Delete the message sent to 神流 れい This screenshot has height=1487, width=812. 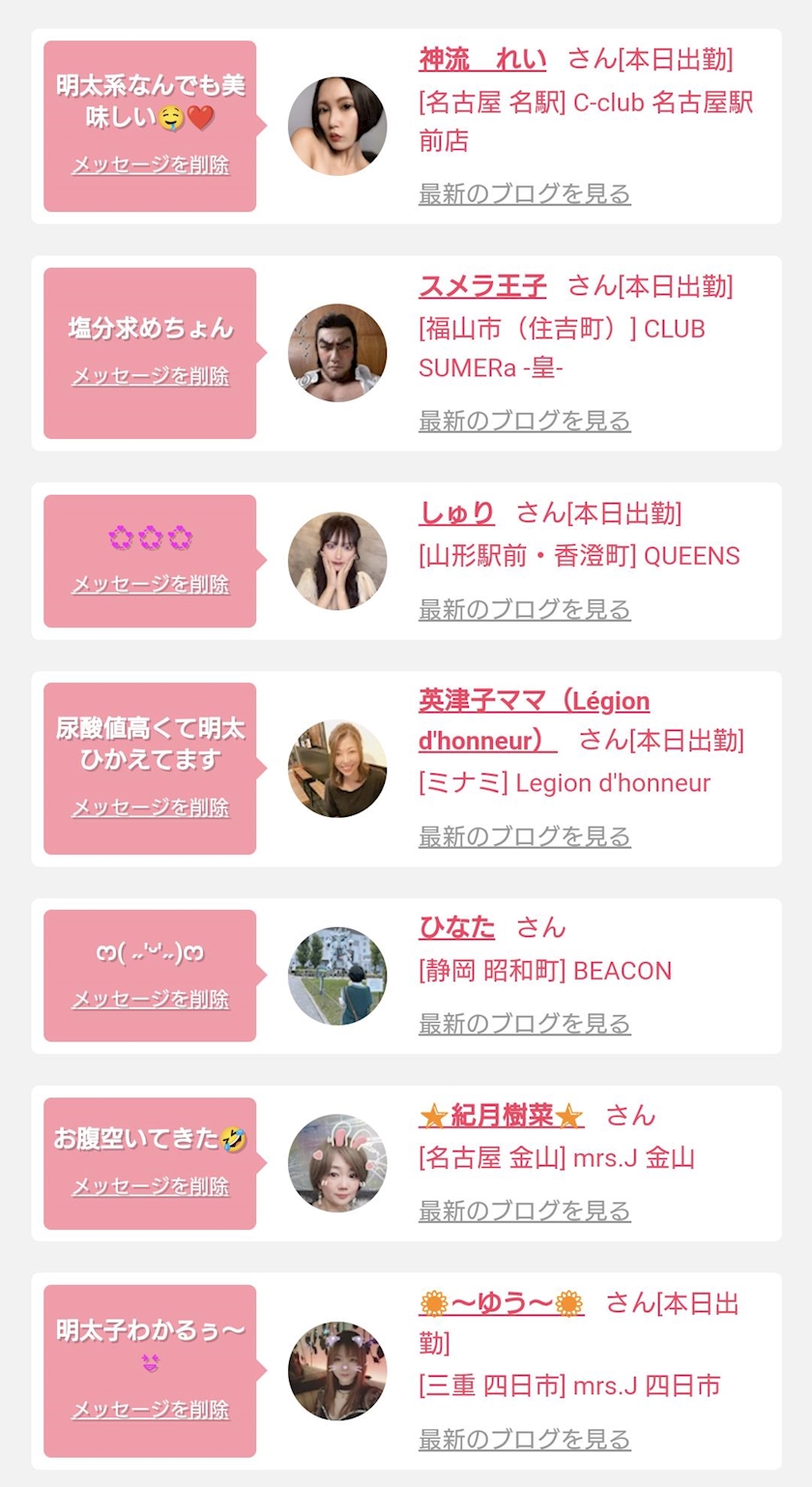151,165
